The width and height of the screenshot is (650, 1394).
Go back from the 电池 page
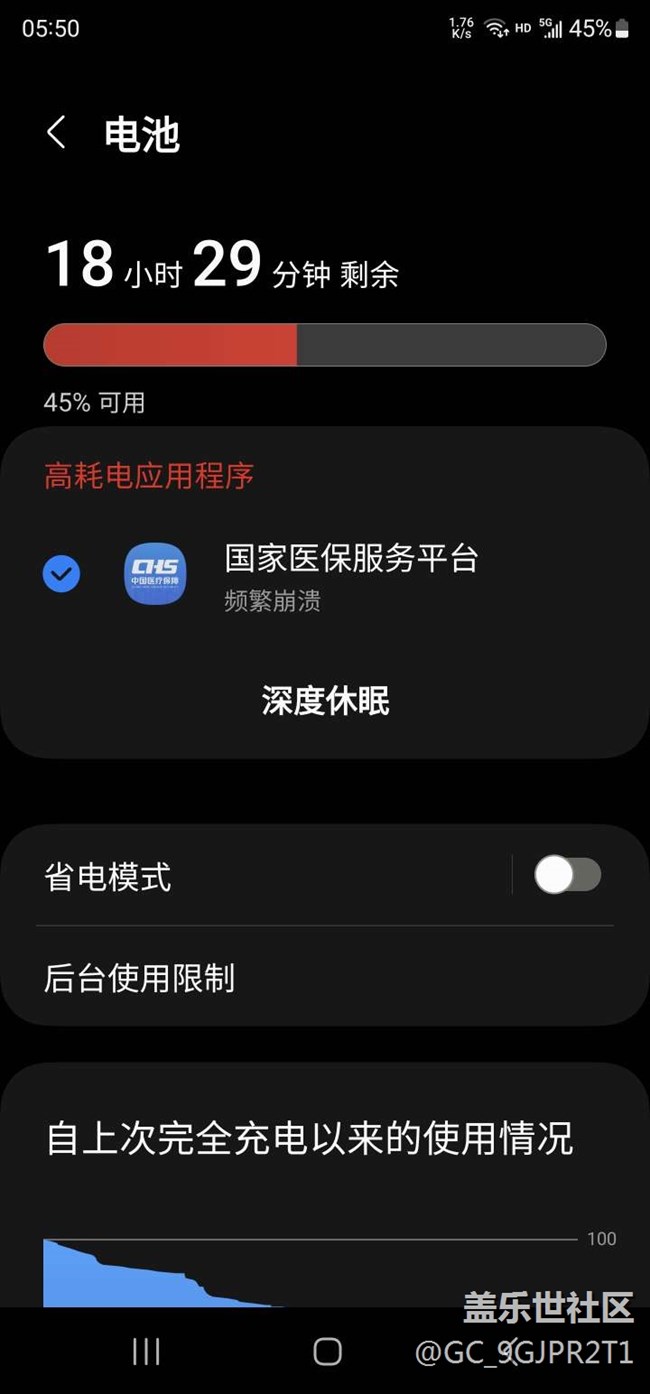coord(56,133)
